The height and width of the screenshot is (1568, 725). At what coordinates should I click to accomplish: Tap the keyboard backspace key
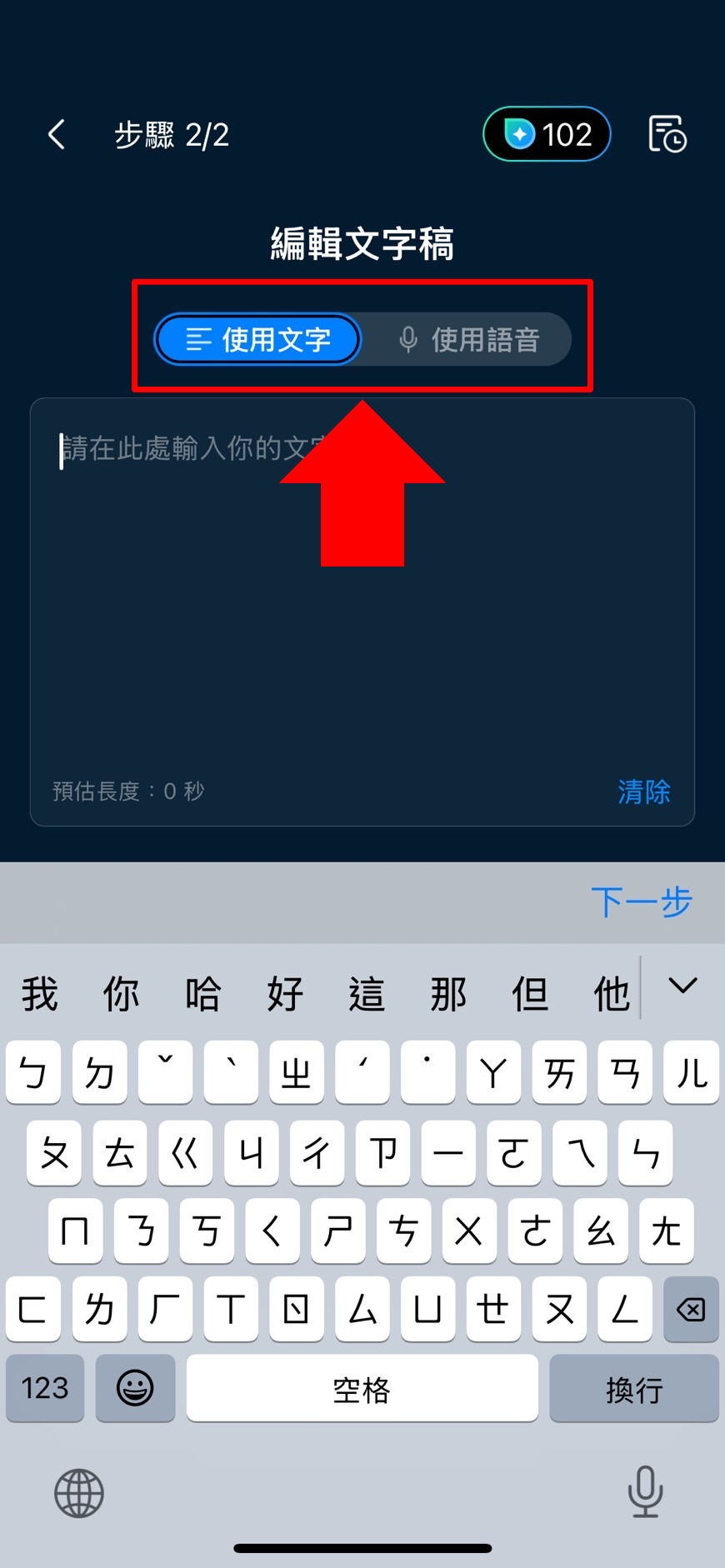[691, 1309]
